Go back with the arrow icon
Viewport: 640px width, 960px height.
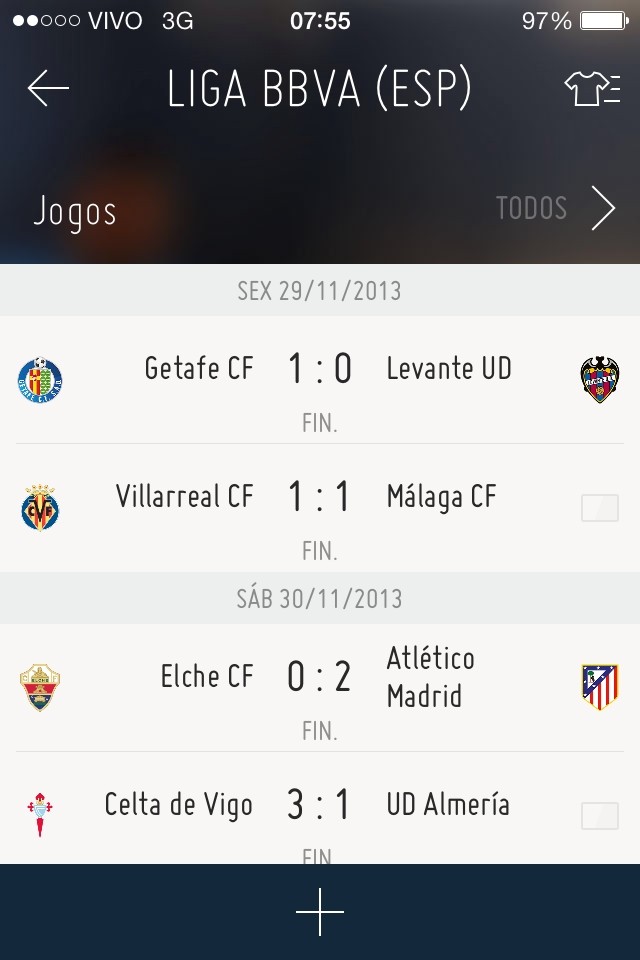pyautogui.click(x=48, y=89)
